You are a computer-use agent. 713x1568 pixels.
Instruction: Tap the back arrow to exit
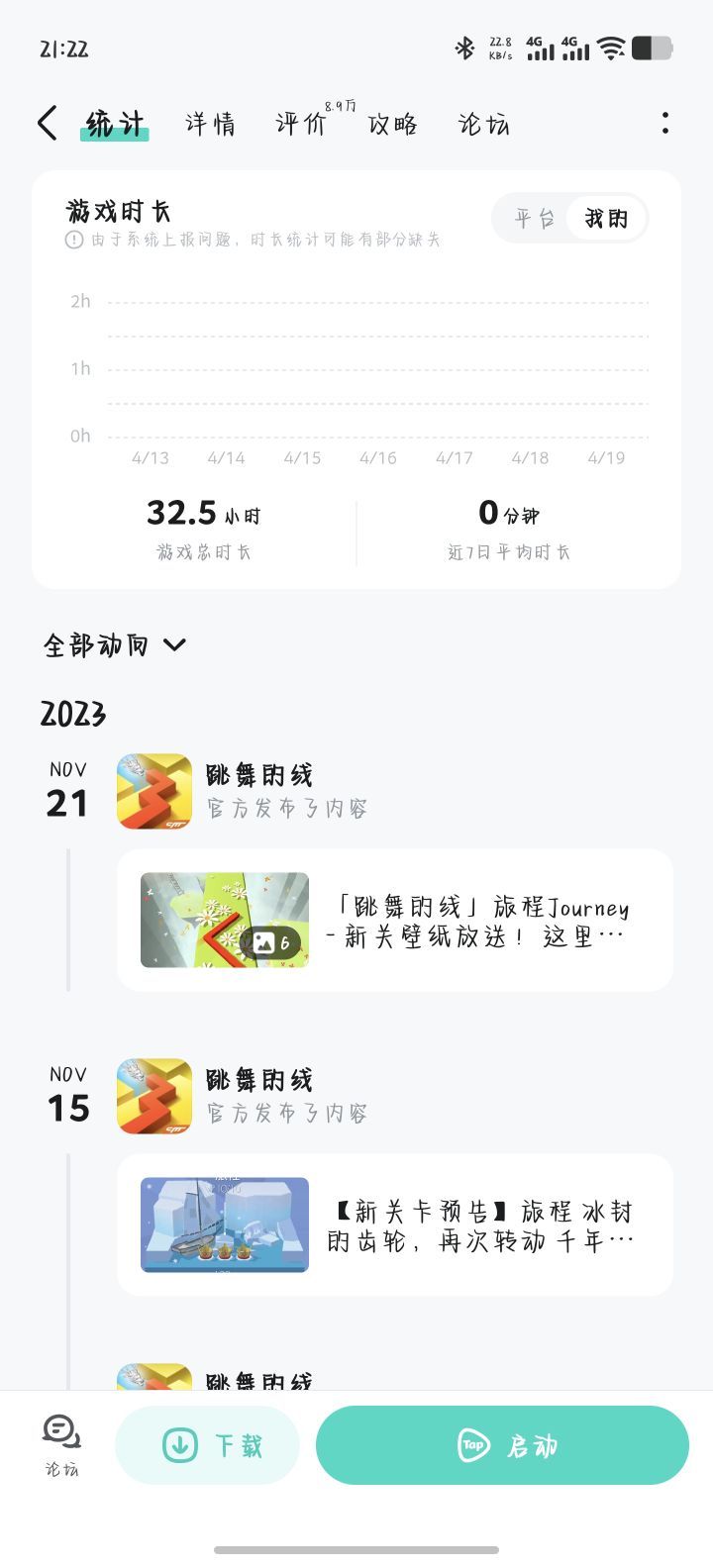pyautogui.click(x=47, y=122)
